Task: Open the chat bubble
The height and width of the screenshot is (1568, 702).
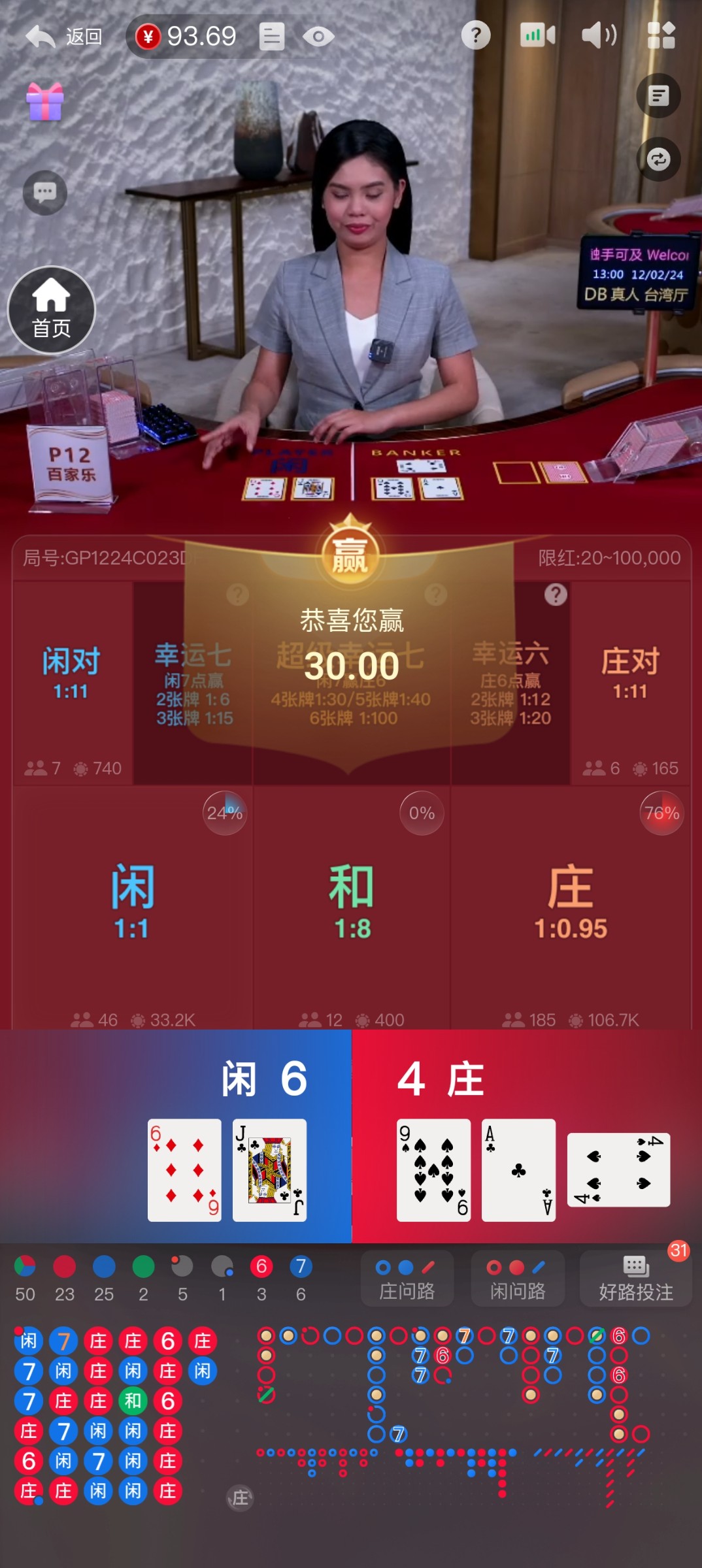Action: point(45,193)
